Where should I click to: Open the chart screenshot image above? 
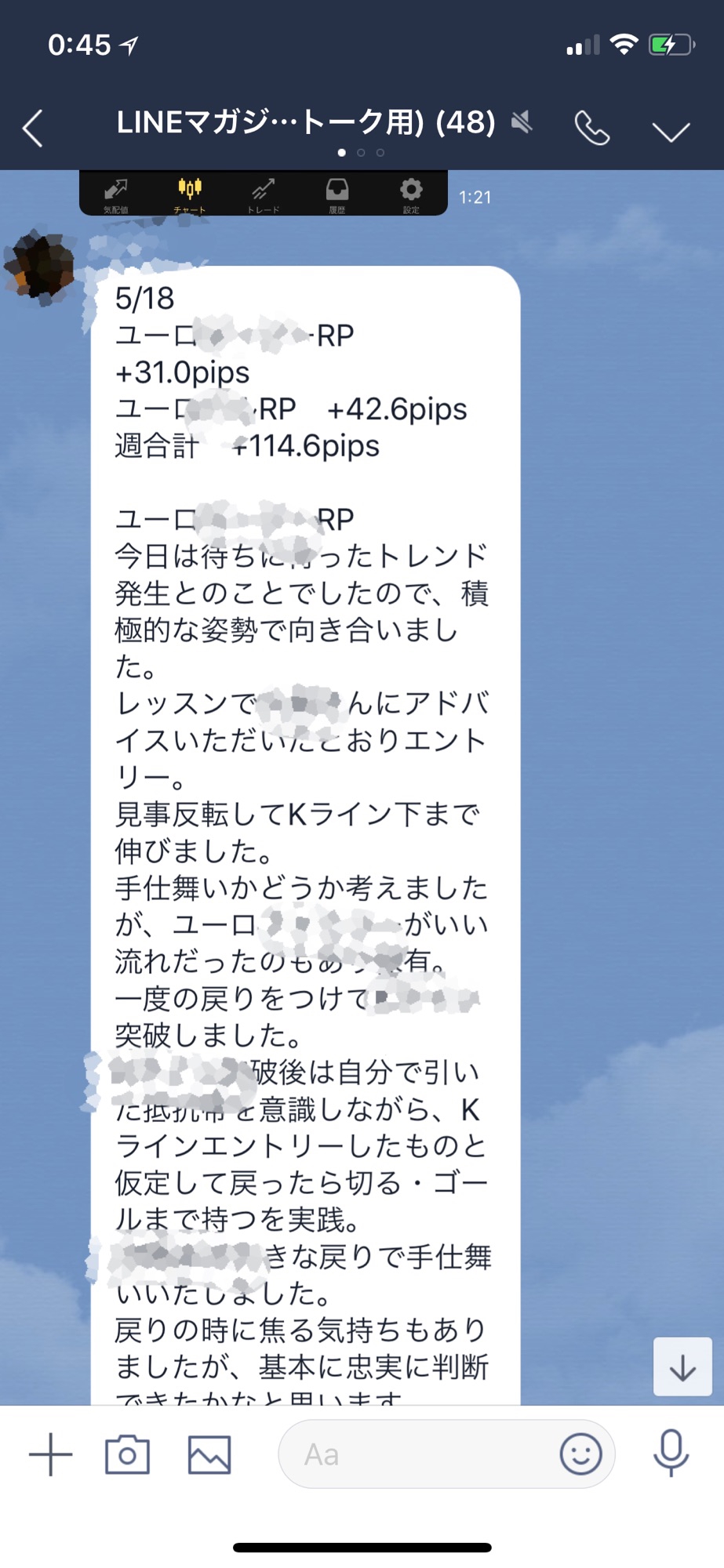pos(264,193)
